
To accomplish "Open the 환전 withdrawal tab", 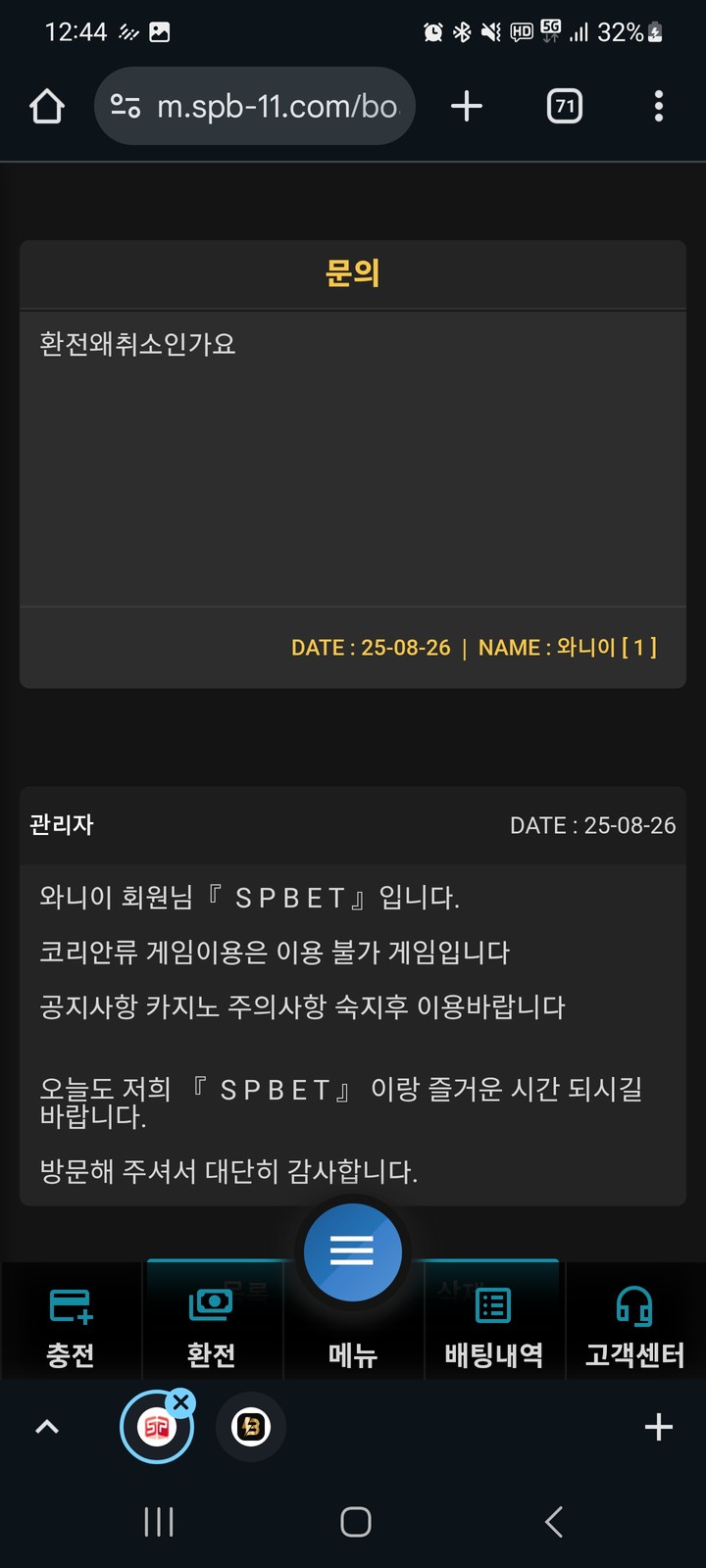I will [x=211, y=1325].
